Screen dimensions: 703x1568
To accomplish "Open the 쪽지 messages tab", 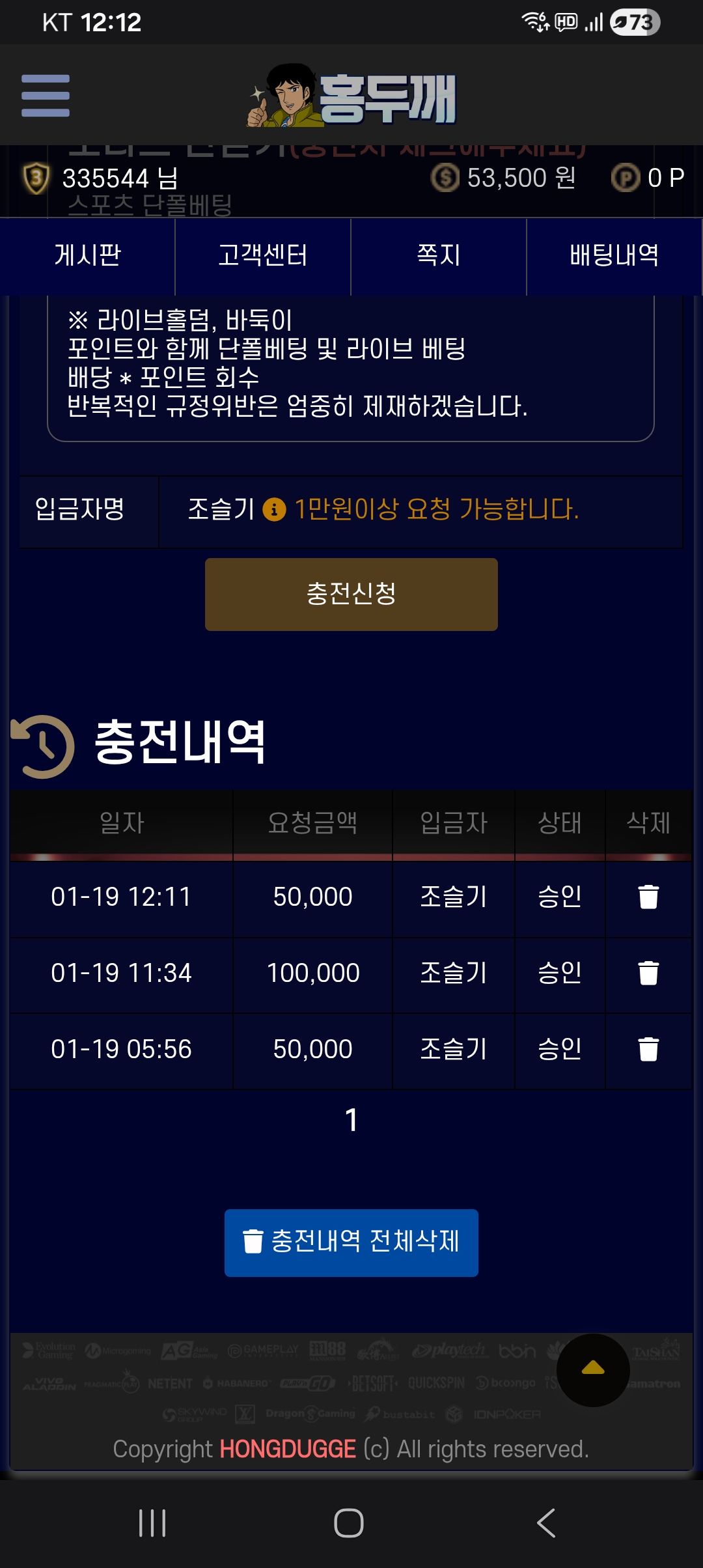I will (x=439, y=255).
